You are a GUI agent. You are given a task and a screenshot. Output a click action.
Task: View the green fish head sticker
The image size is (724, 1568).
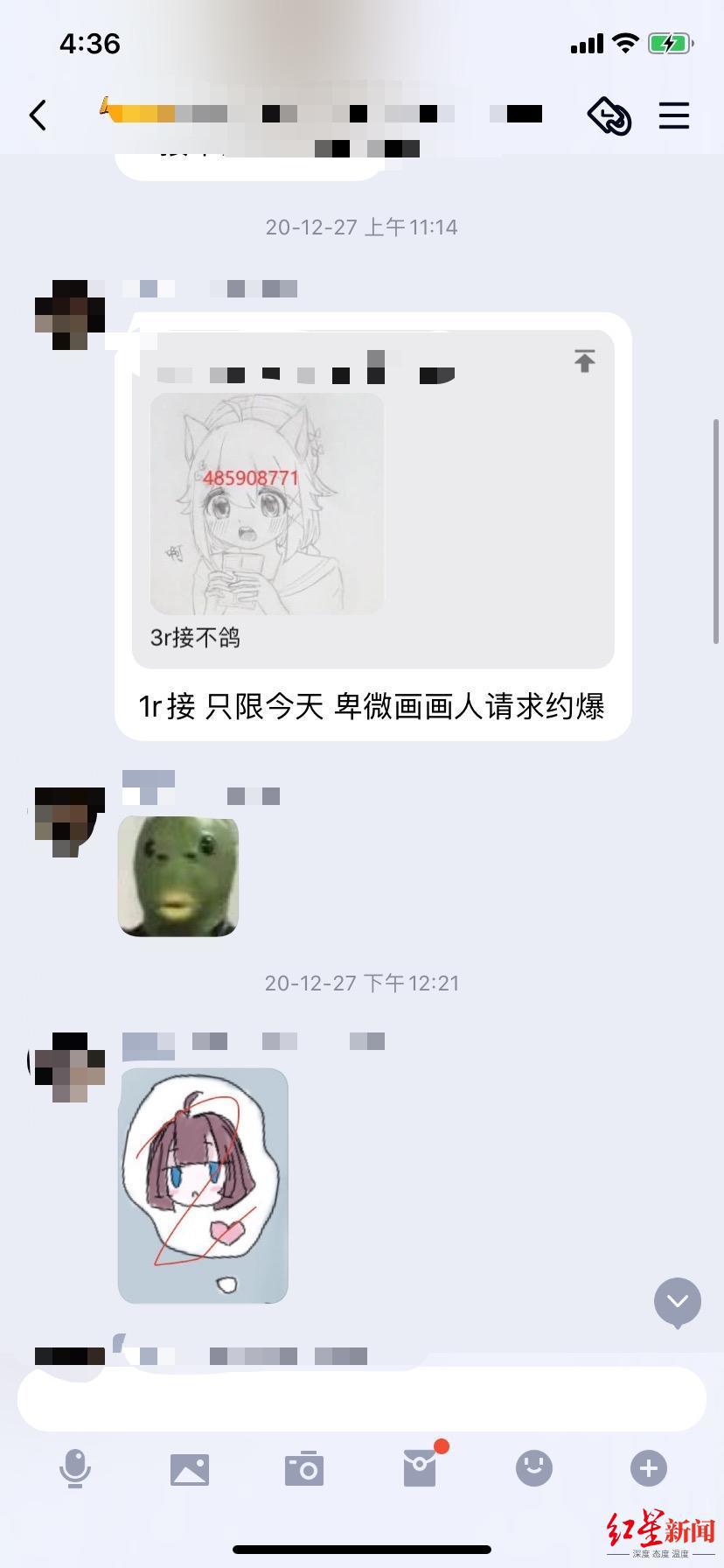(x=178, y=876)
